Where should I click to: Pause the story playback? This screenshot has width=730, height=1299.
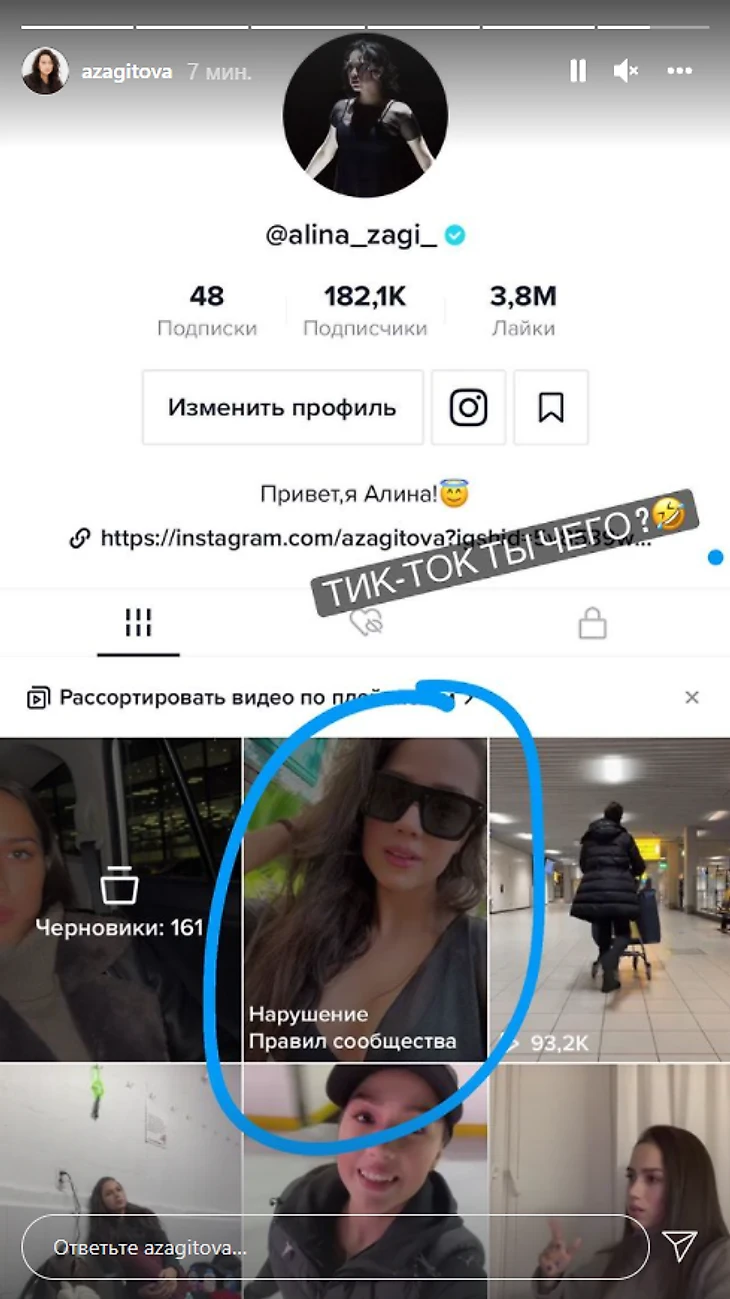(x=578, y=71)
